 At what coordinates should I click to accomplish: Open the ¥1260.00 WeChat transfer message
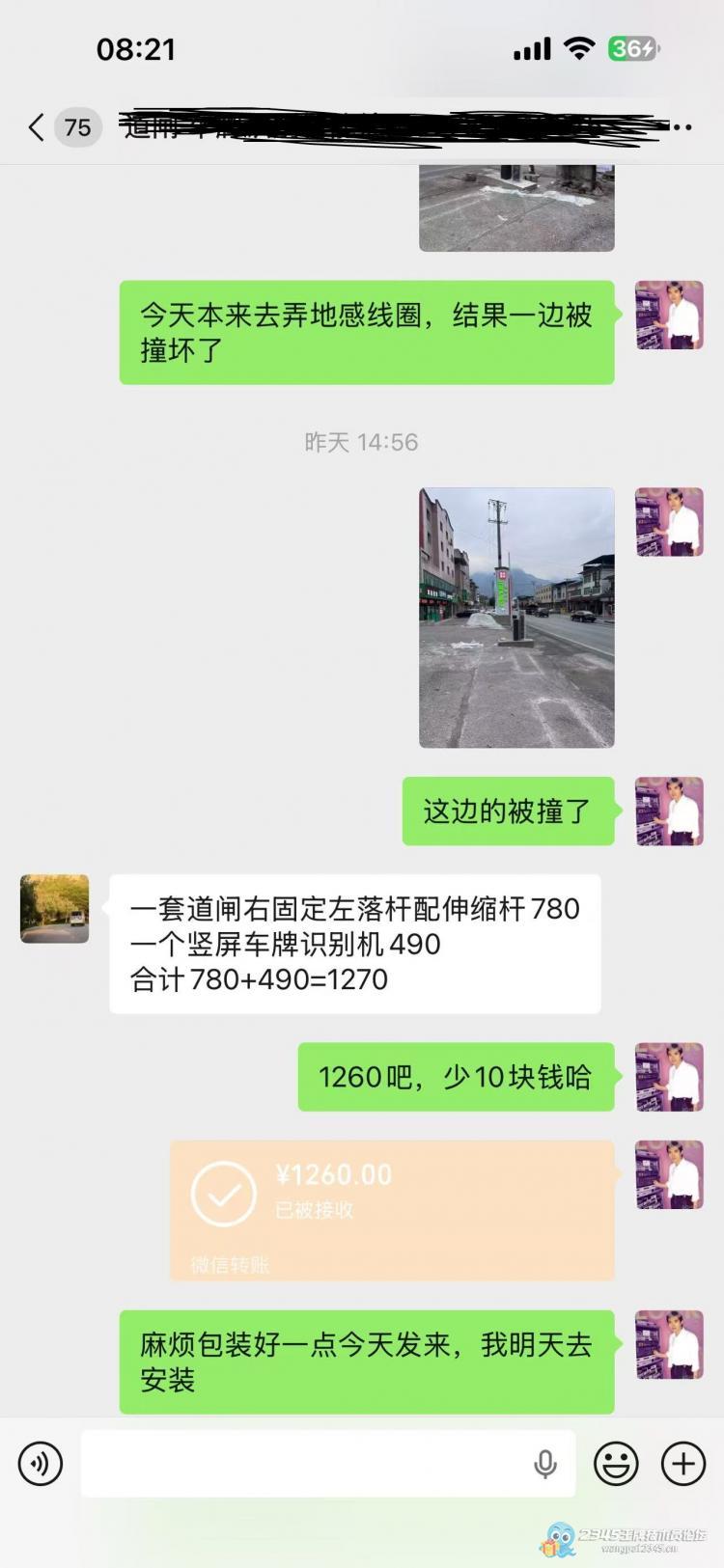(x=392, y=1210)
